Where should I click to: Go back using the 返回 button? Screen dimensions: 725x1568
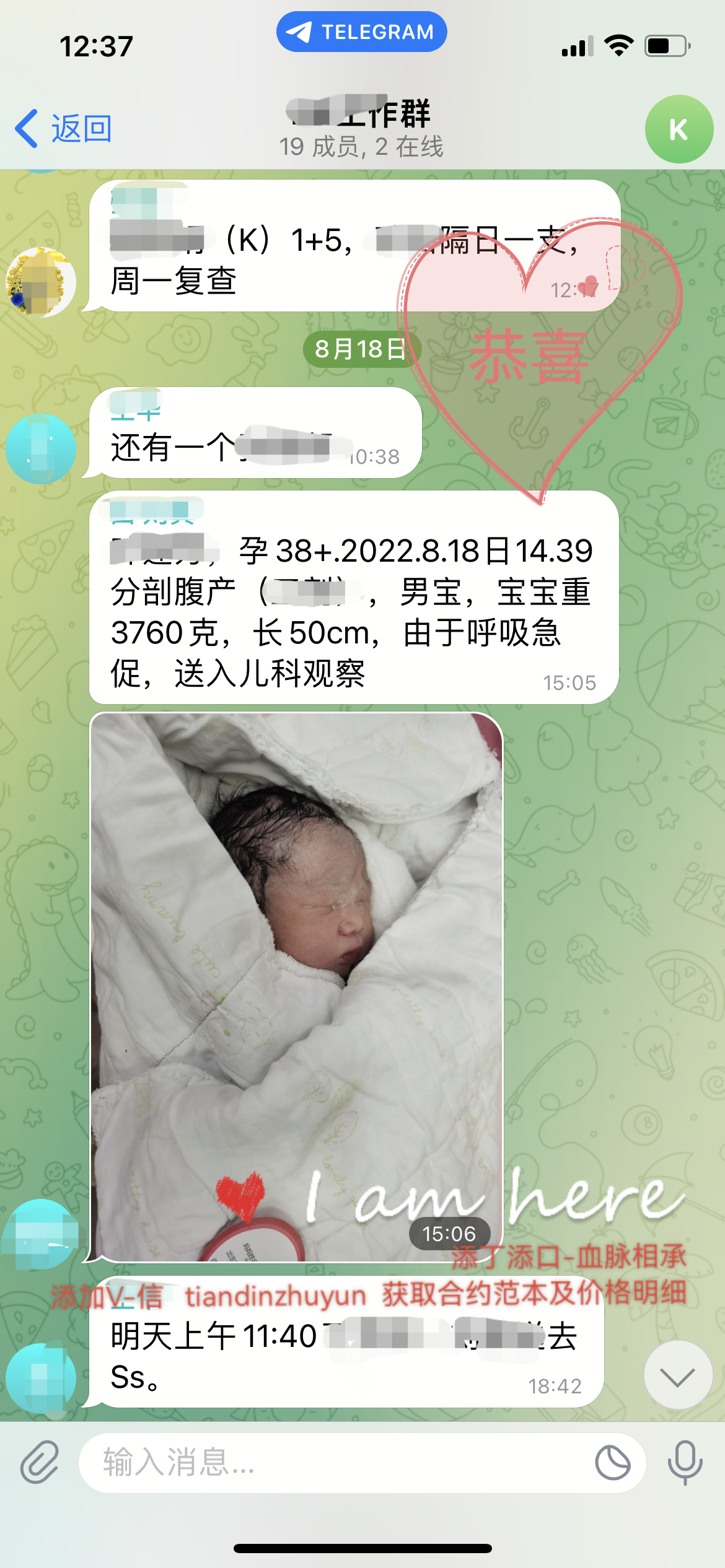[x=63, y=129]
